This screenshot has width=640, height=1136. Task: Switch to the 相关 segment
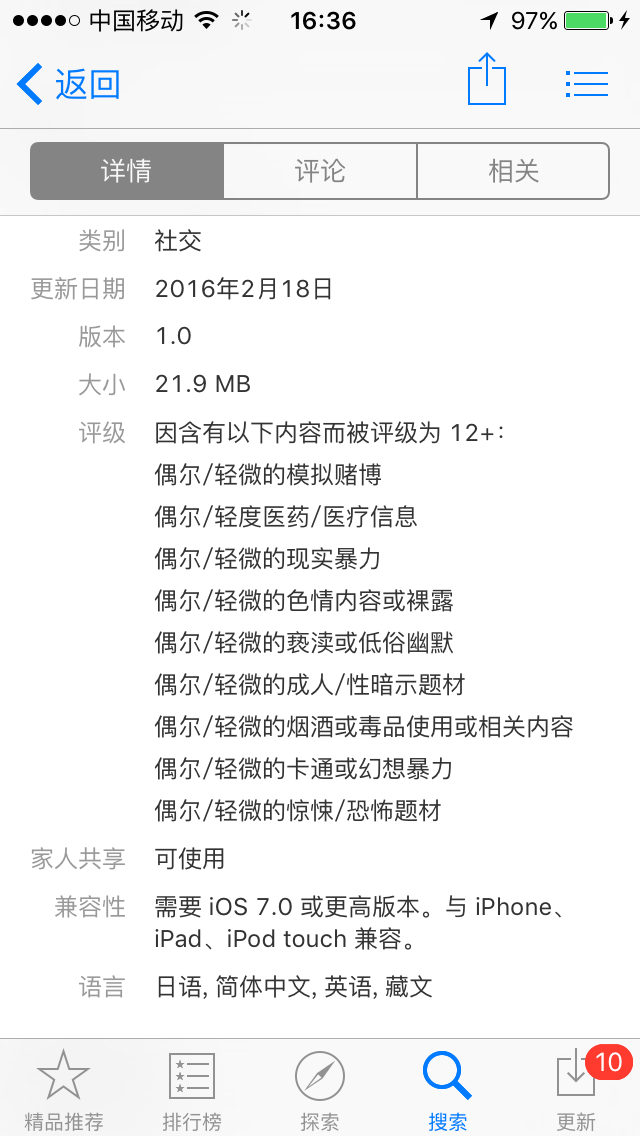513,171
